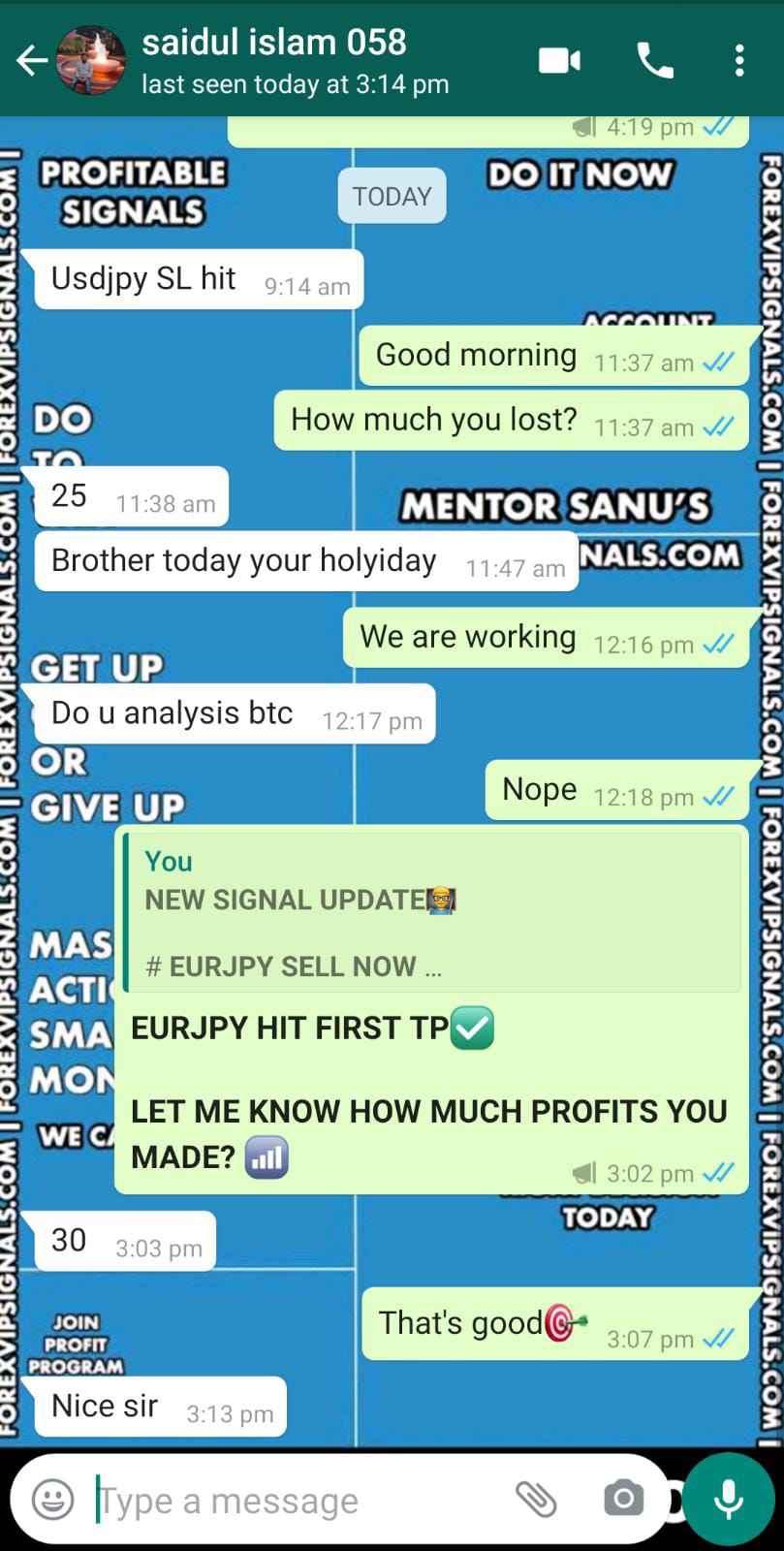Go back to the chats list
The image size is (784, 1551).
pyautogui.click(x=30, y=60)
